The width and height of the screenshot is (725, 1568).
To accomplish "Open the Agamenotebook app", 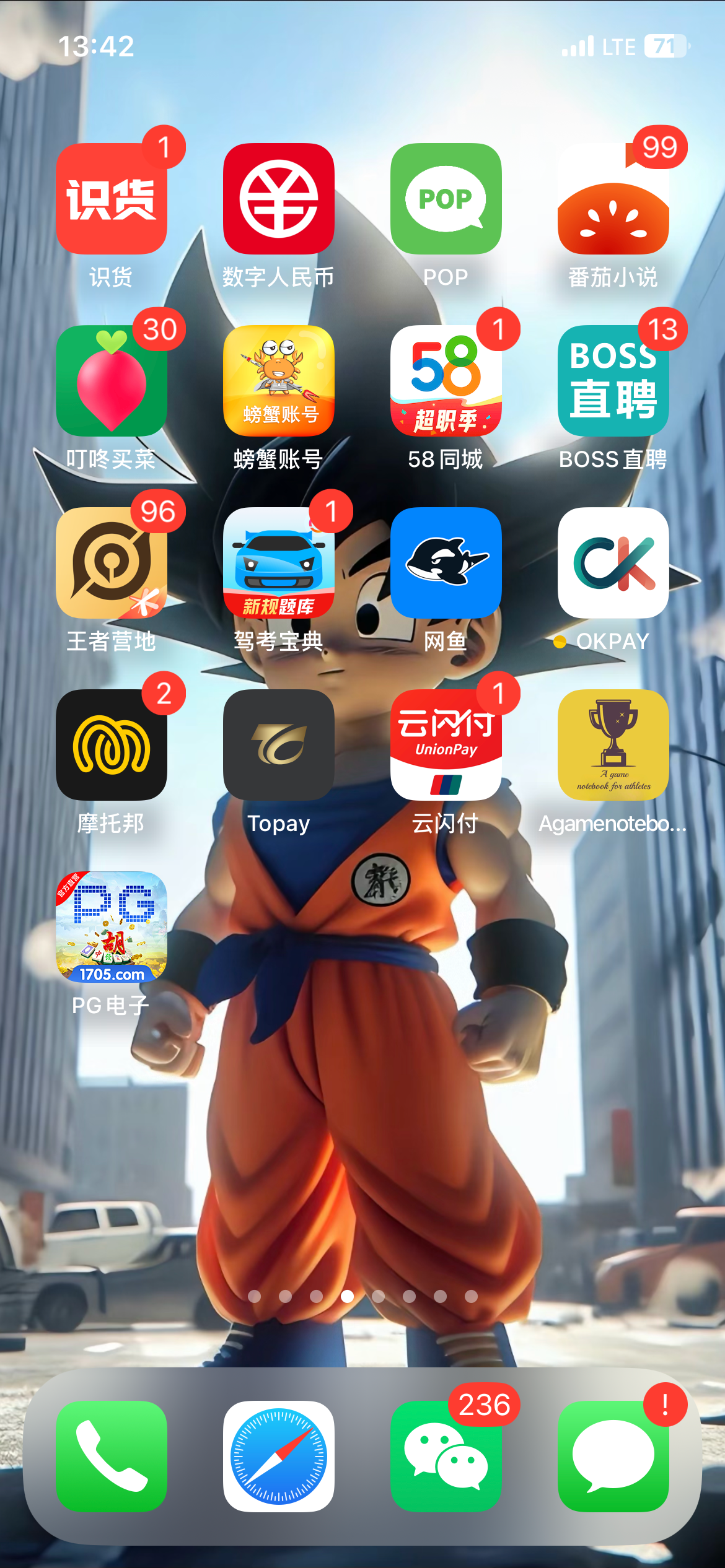I will click(x=613, y=745).
